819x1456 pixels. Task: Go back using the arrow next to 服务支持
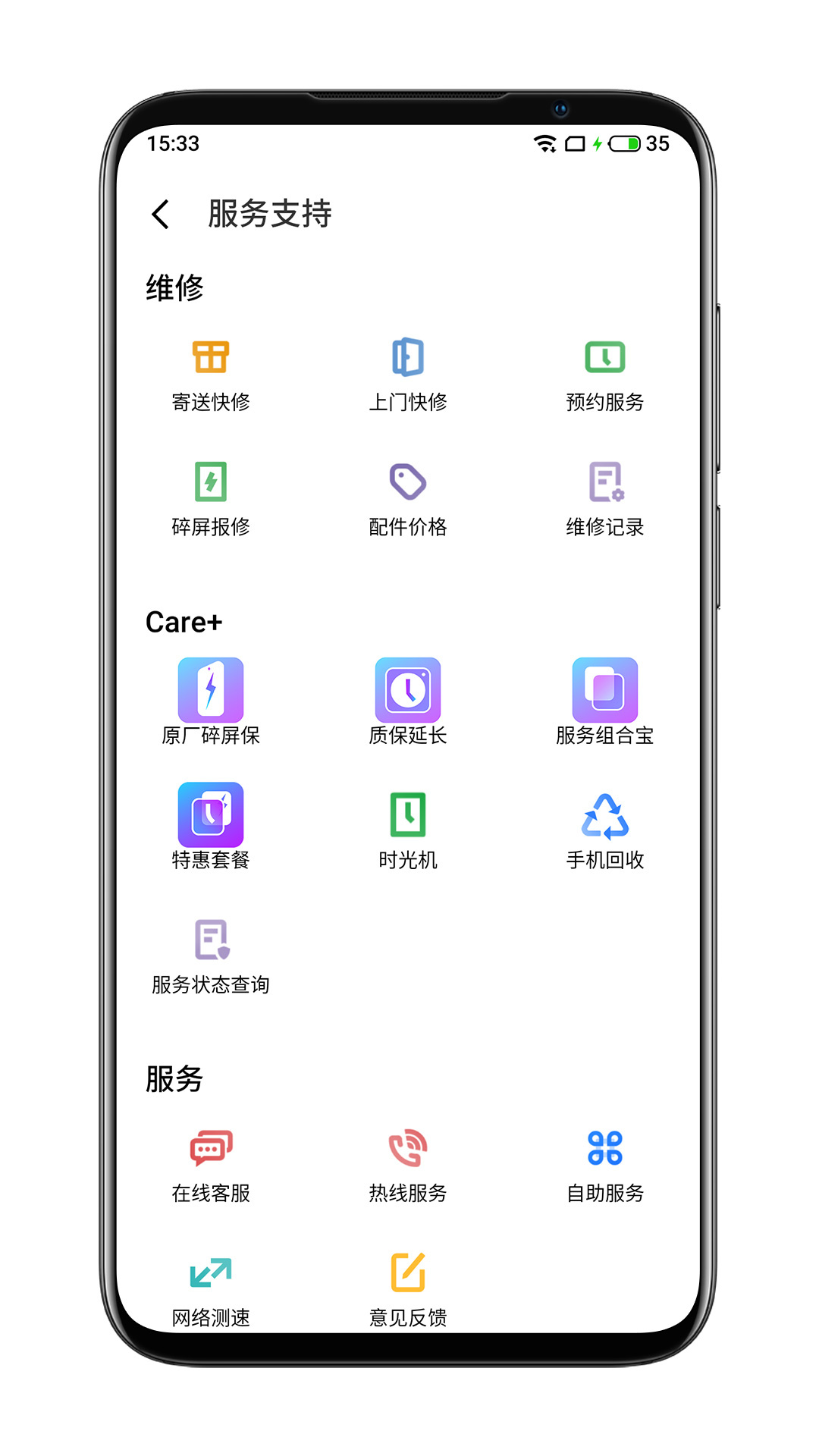point(160,215)
